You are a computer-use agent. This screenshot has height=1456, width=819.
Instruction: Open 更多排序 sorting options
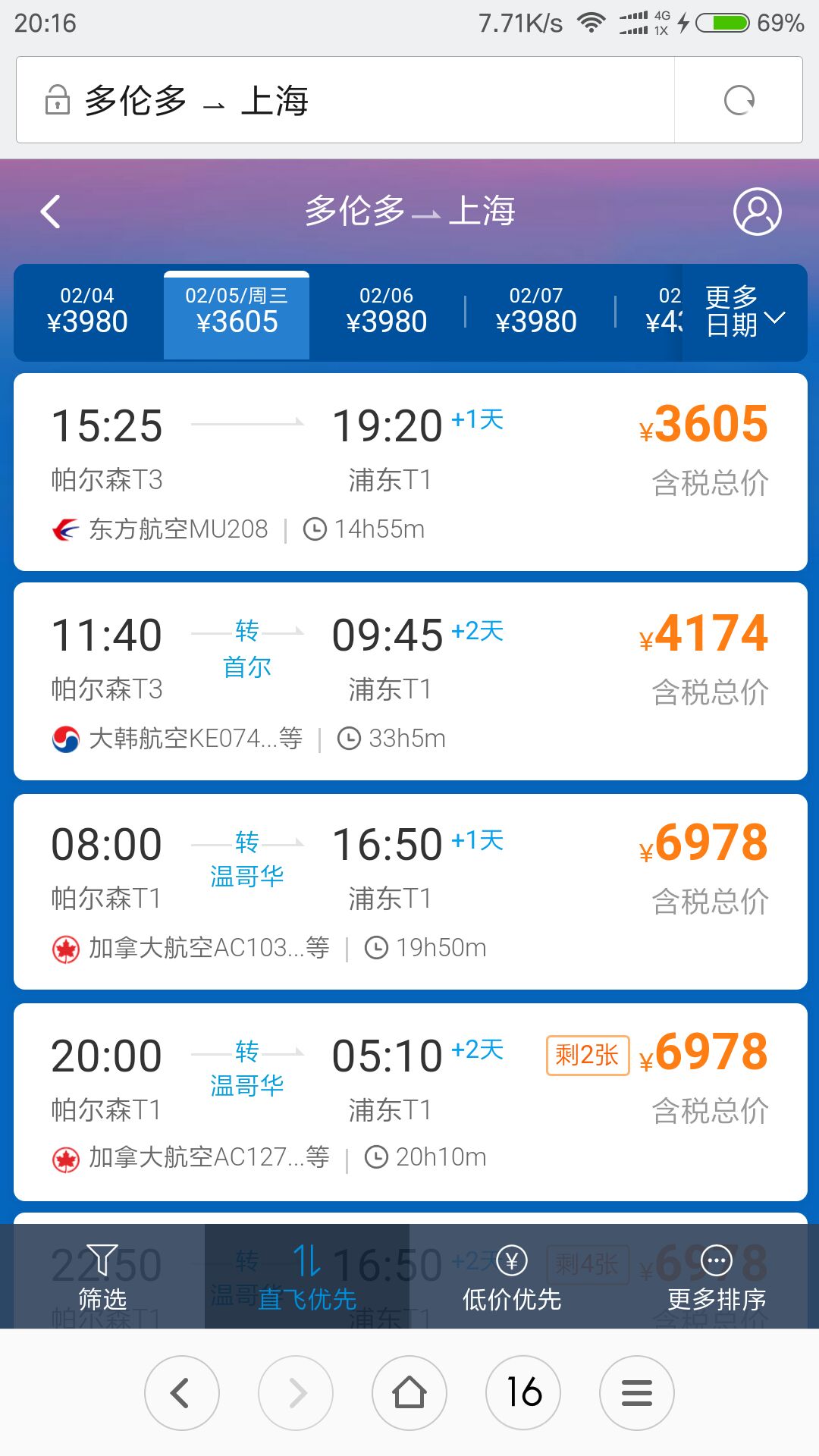pos(717,1276)
